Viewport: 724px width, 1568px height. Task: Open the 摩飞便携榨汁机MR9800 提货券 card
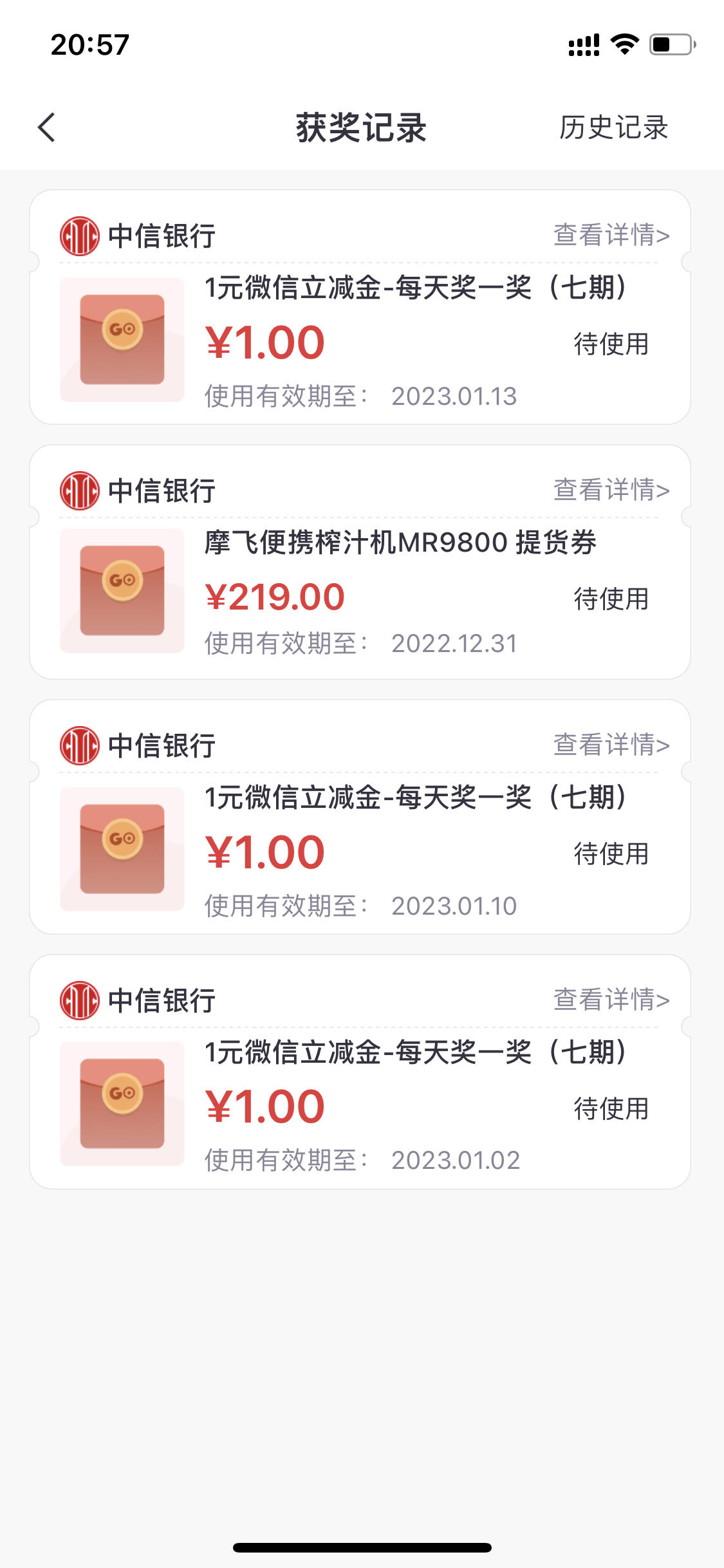(360, 562)
